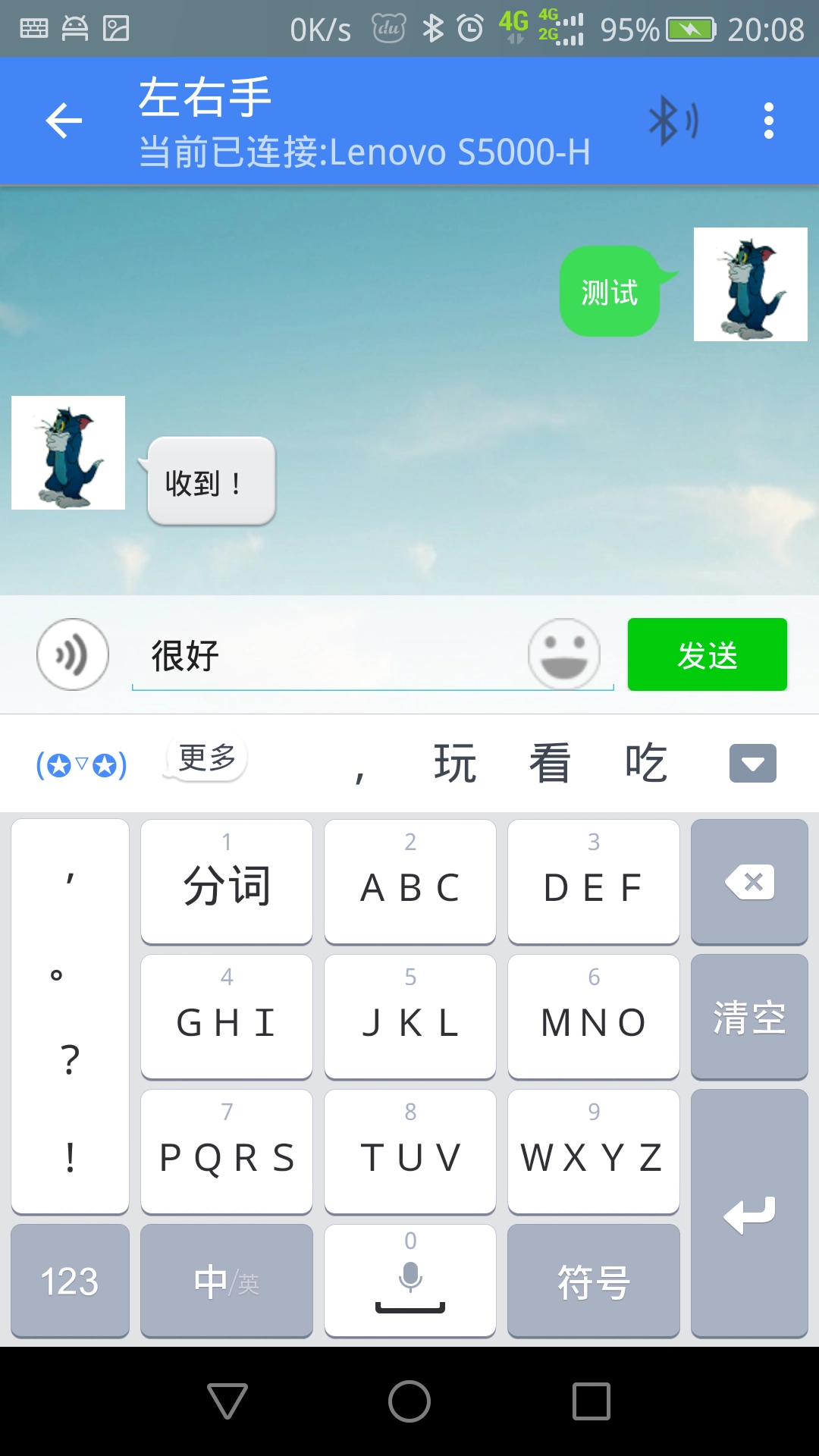
Task: Open the three-dot overflow menu
Action: pyautogui.click(x=768, y=121)
